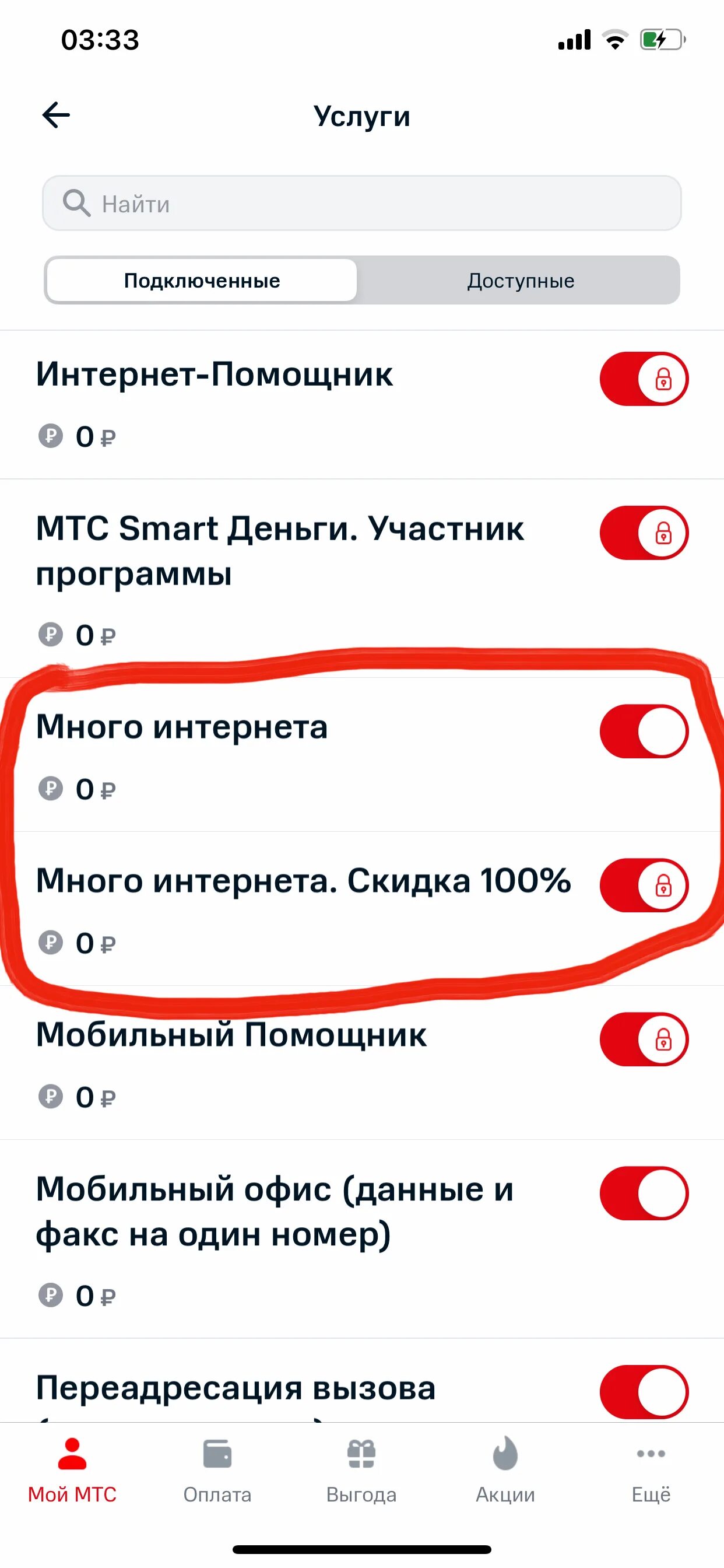724x1568 pixels.
Task: Open the Оплата tab
Action: click(217, 1471)
